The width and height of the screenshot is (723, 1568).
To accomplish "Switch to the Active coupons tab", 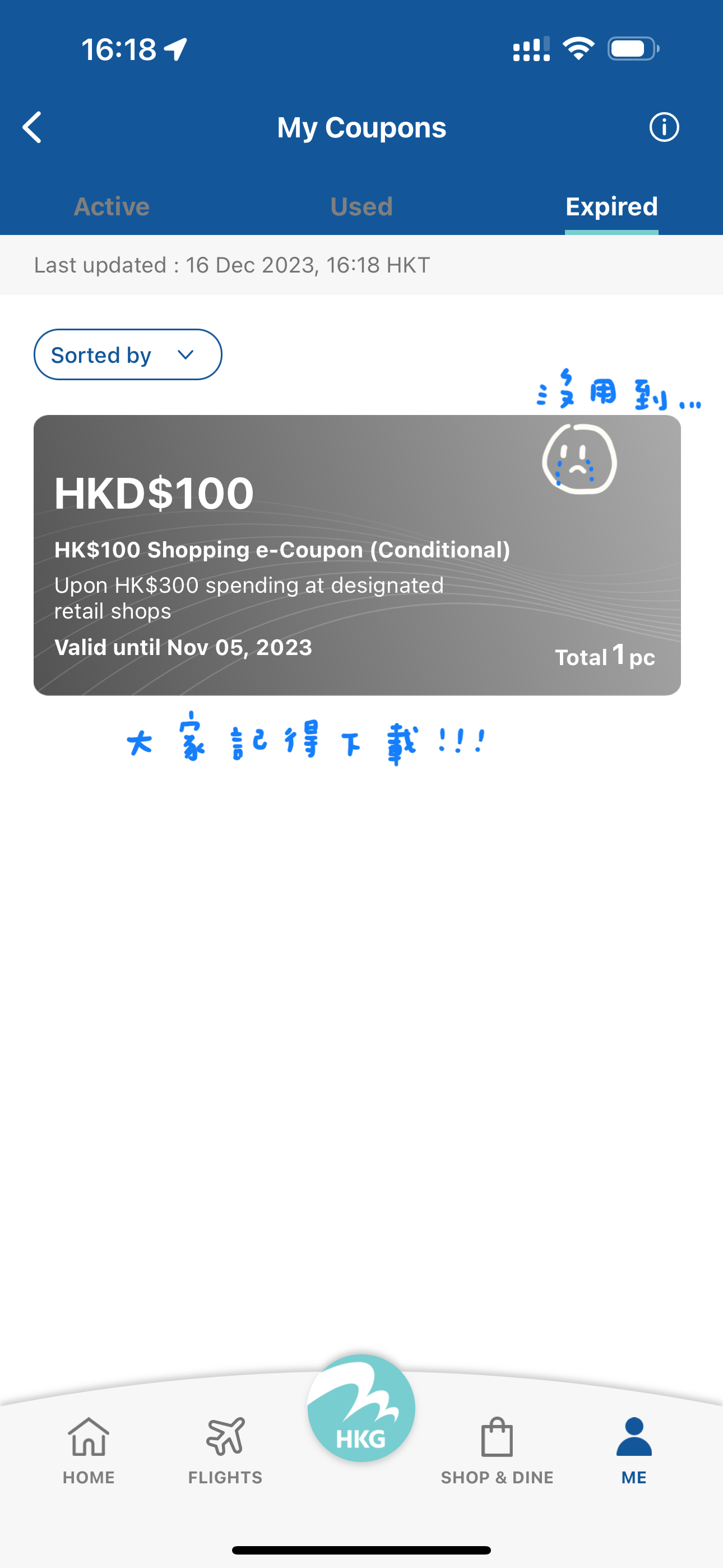I will click(112, 207).
